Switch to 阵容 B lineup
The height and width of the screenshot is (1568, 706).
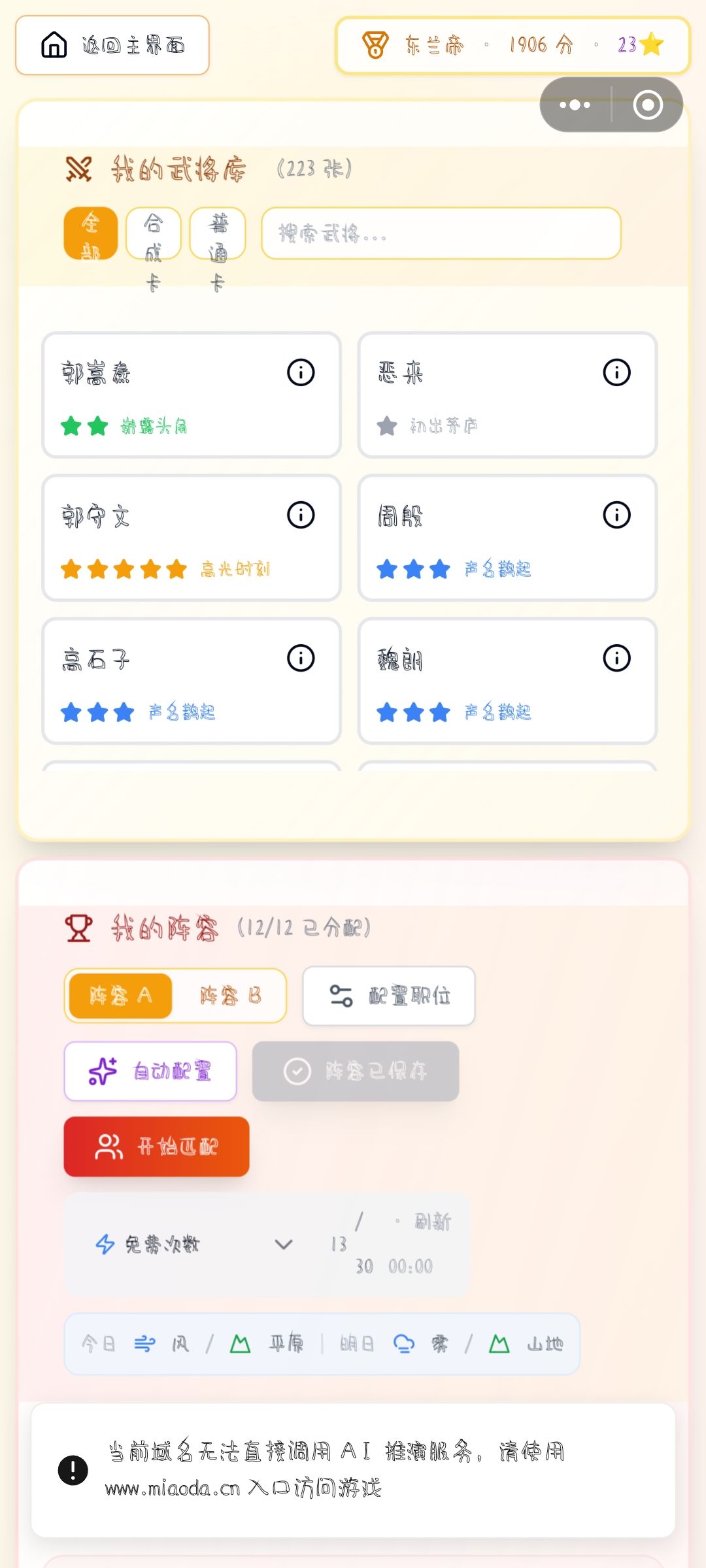point(230,996)
